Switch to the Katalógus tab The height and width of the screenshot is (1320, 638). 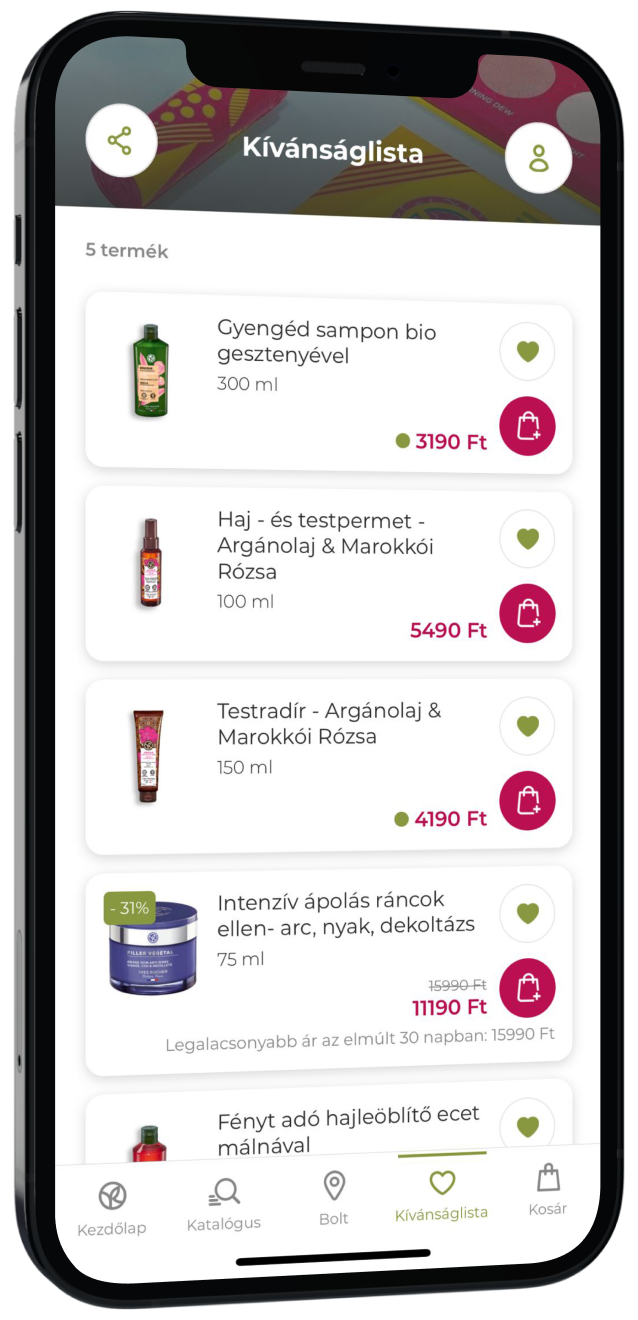click(224, 1203)
